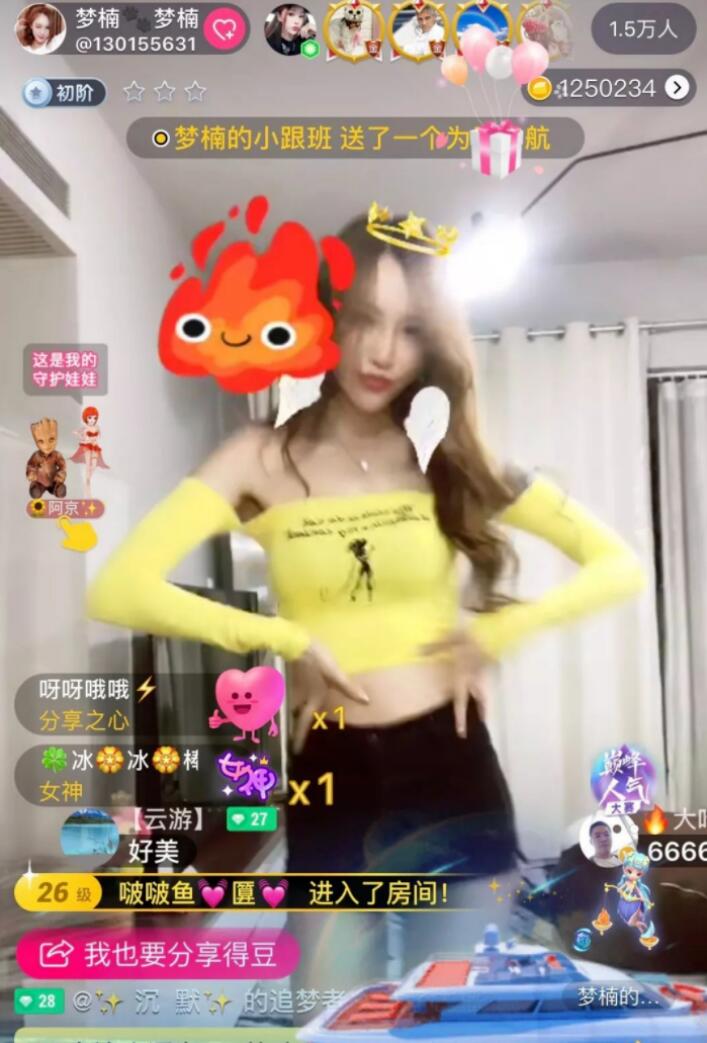The height and width of the screenshot is (1043, 707).
Task: Tap the 梦楠的小跟班 gift banner
Action: (355, 139)
